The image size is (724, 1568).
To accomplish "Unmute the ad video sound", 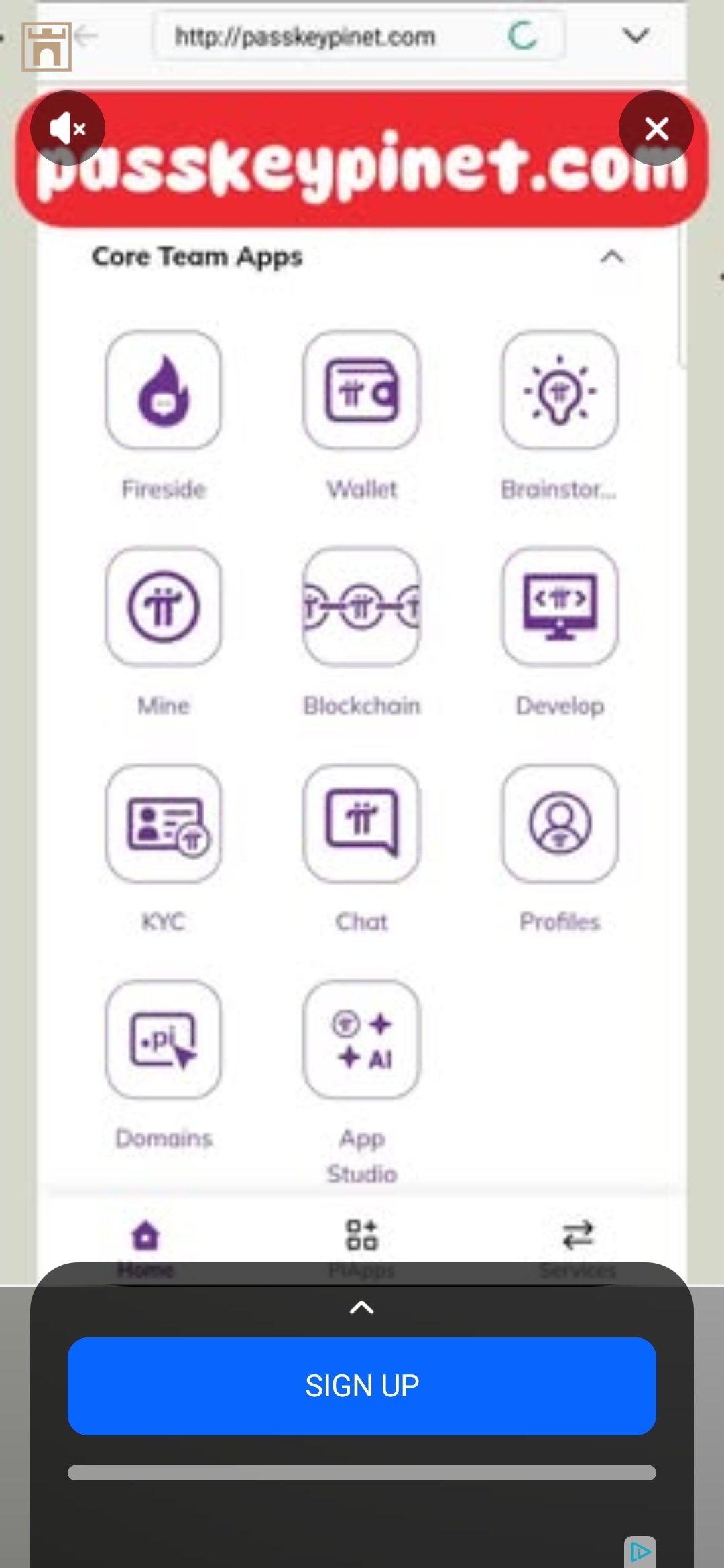I will click(68, 128).
